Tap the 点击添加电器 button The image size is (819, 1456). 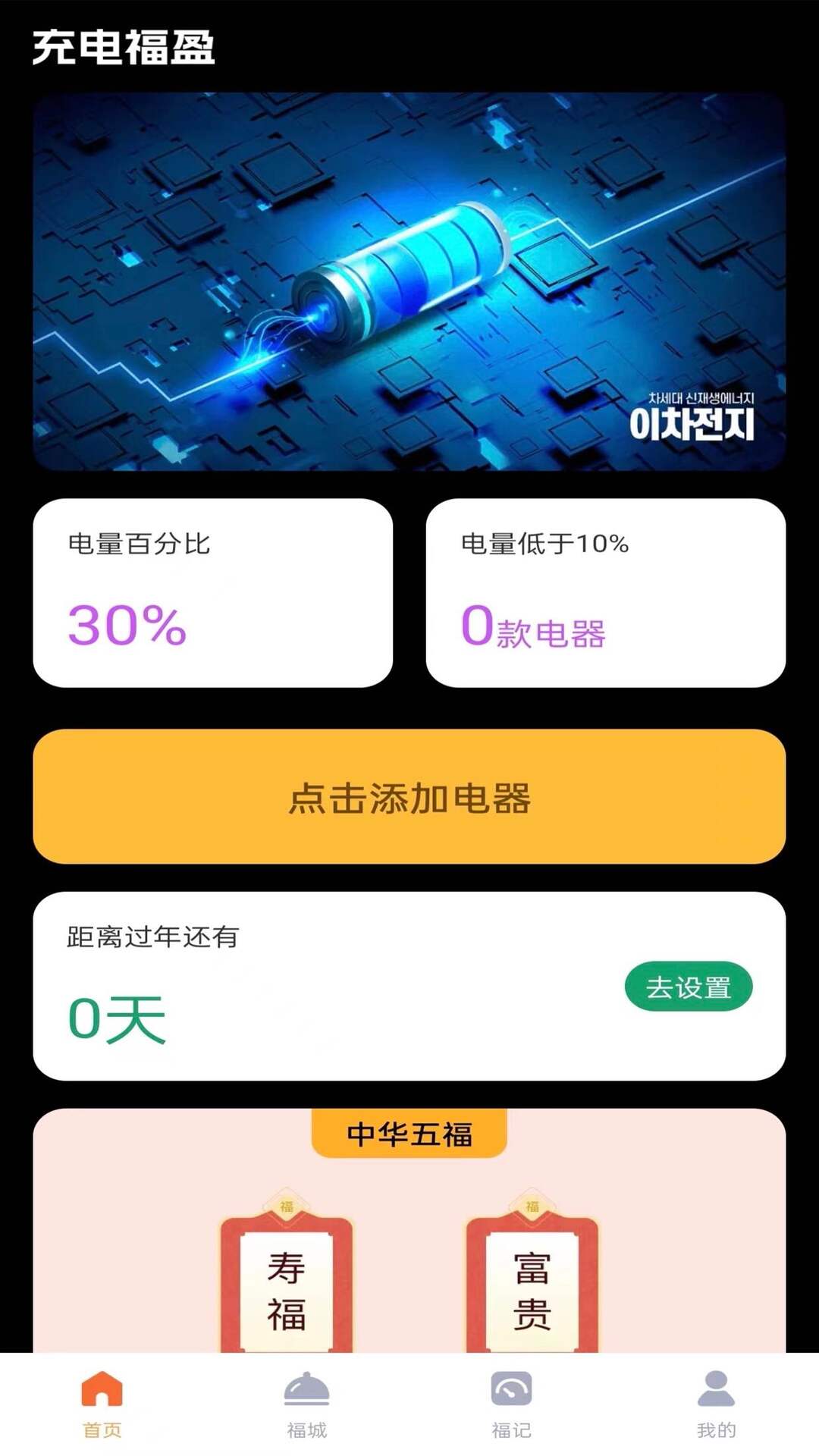point(409,797)
